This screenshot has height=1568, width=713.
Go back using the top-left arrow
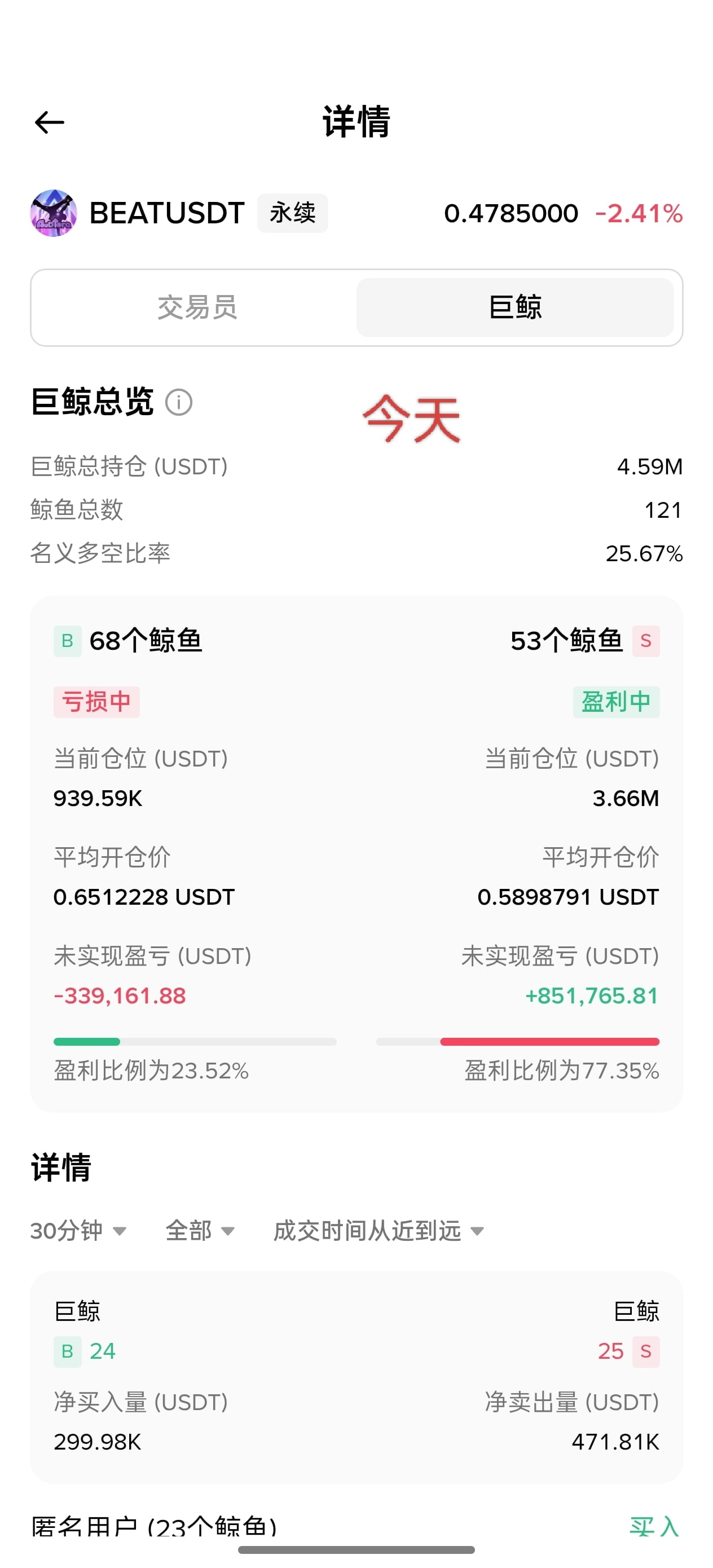(x=49, y=122)
